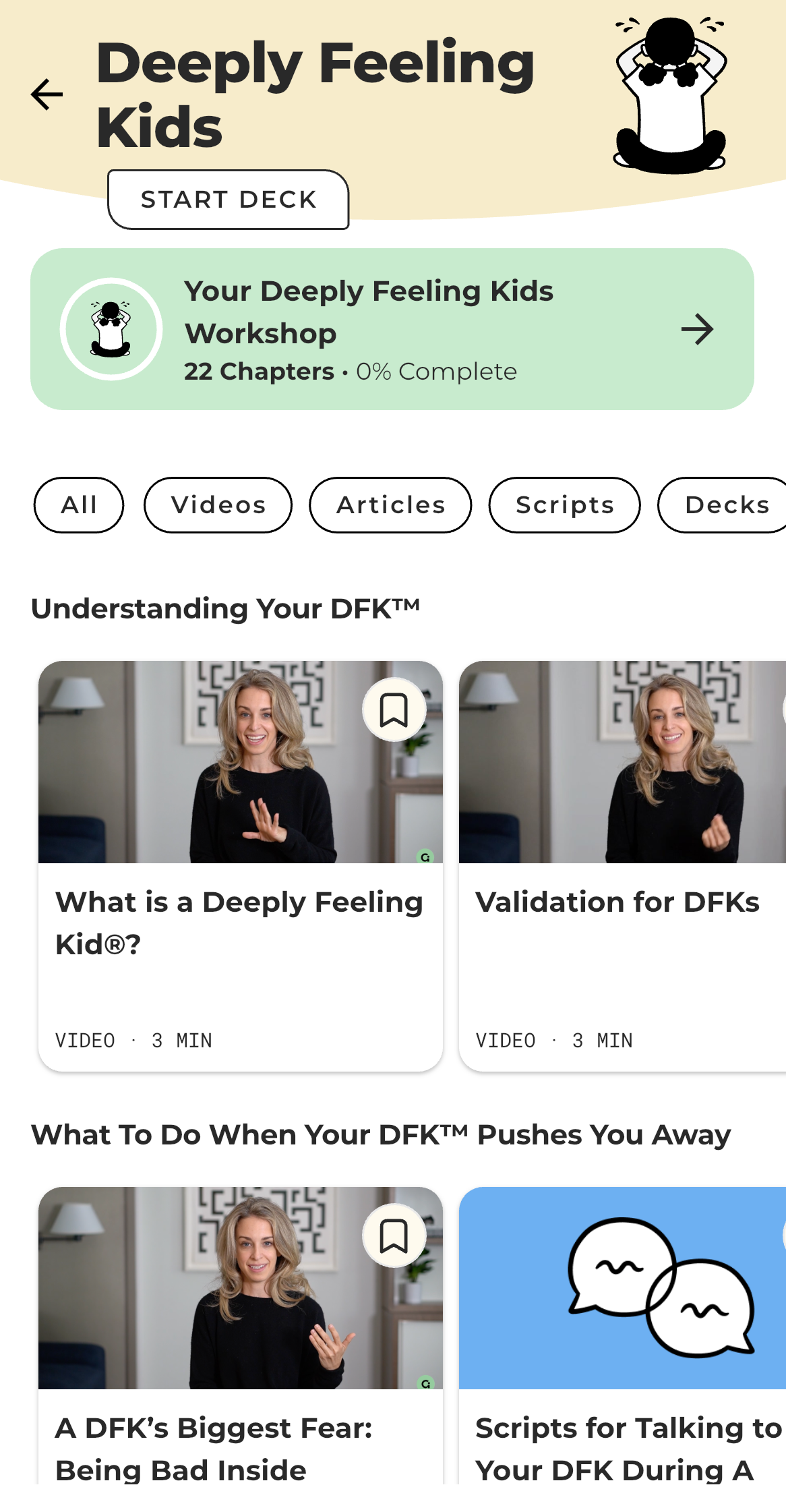Bookmark A DFK's Biggest Fear video

coord(394,1235)
